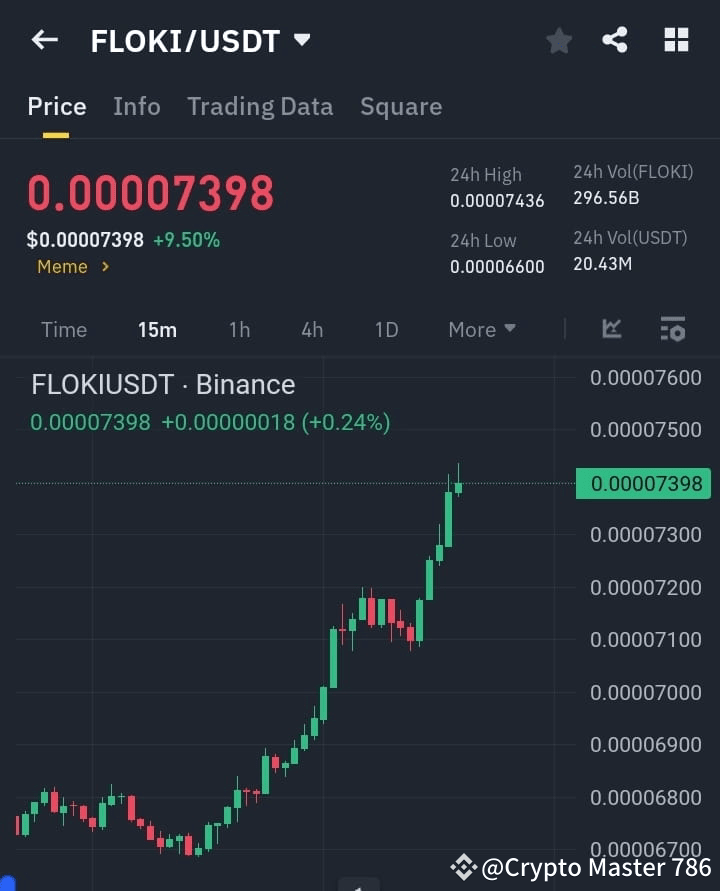This screenshot has height=891, width=720.
Task: Expand the More timeframes dropdown
Action: click(481, 329)
